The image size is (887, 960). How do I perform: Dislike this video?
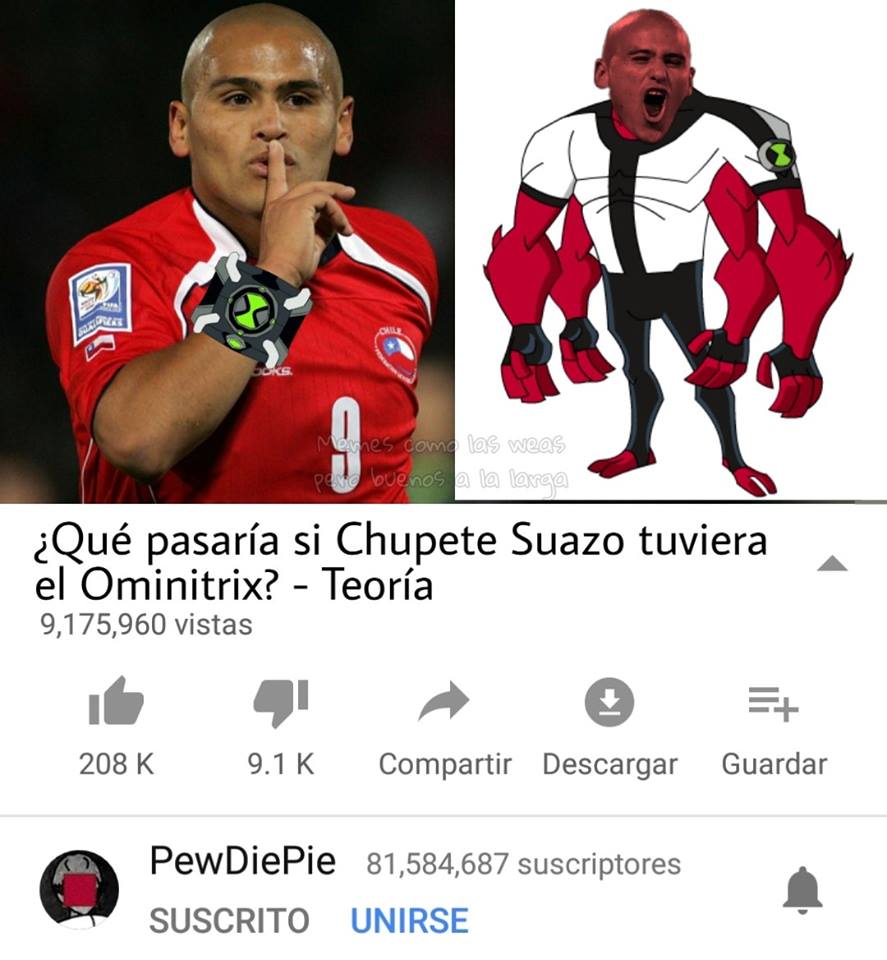(280, 702)
